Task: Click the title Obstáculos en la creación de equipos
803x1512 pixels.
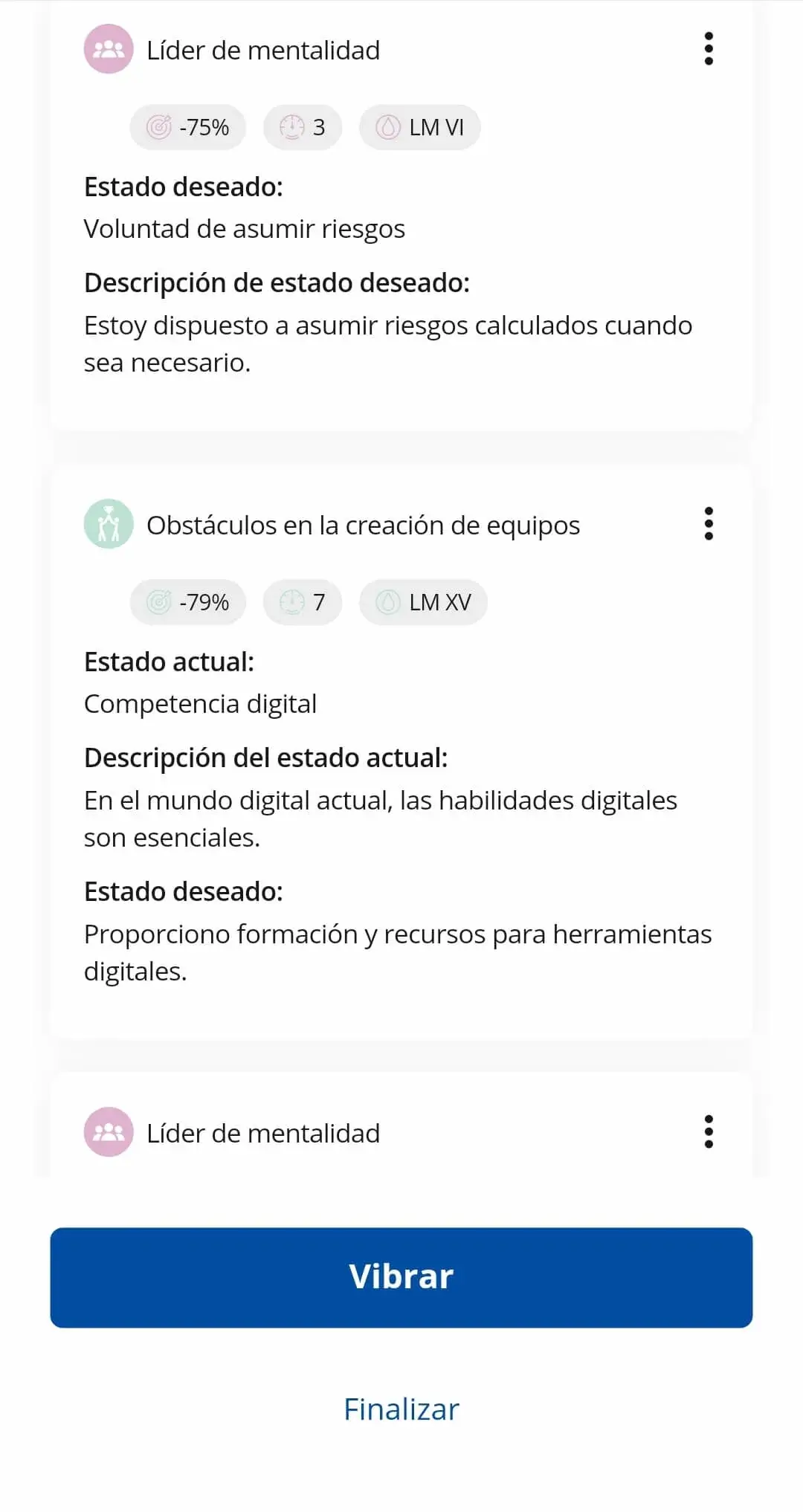Action: (364, 525)
